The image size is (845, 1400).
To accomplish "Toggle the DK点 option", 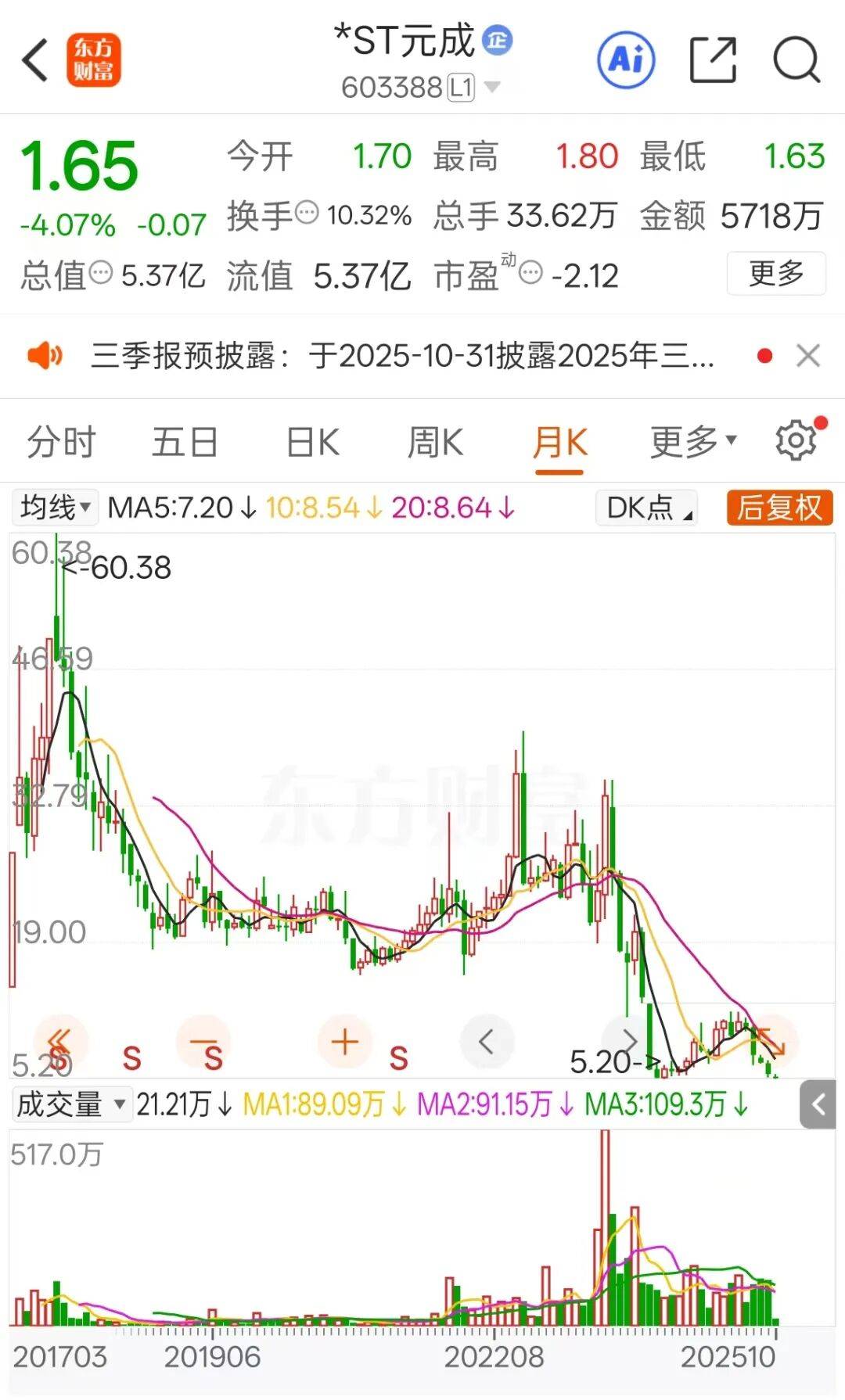I will tap(646, 508).
